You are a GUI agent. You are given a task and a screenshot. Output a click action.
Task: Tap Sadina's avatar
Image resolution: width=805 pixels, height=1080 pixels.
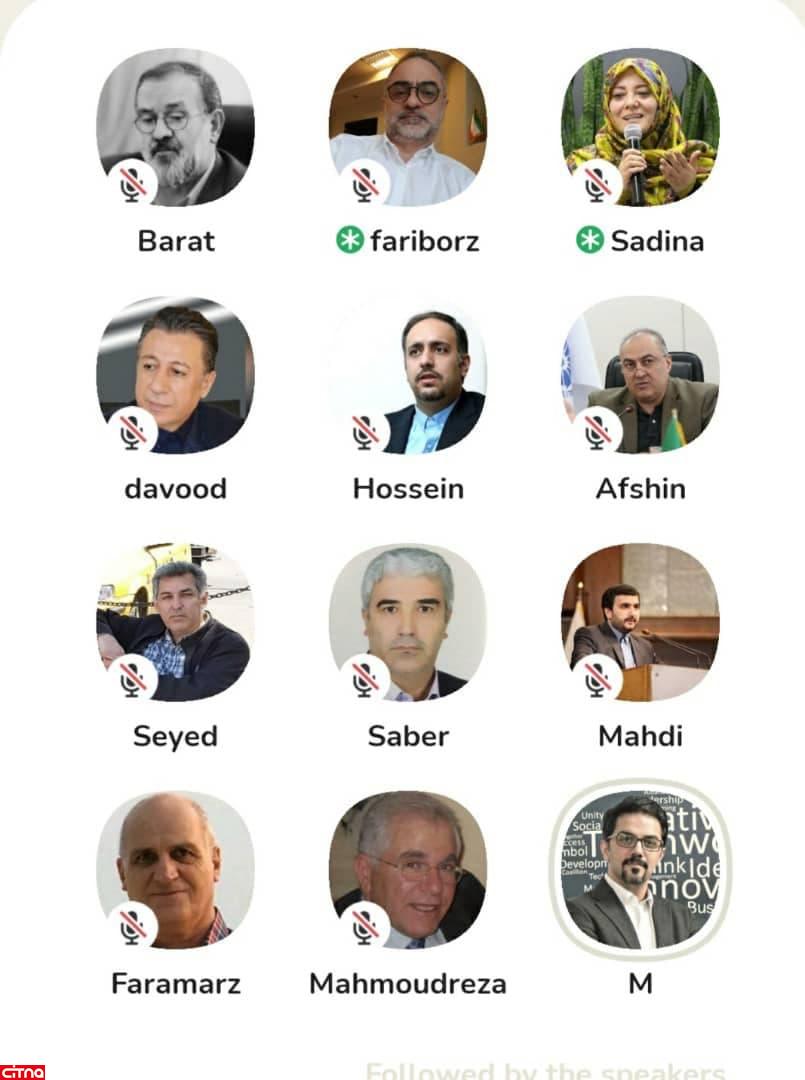(640, 126)
